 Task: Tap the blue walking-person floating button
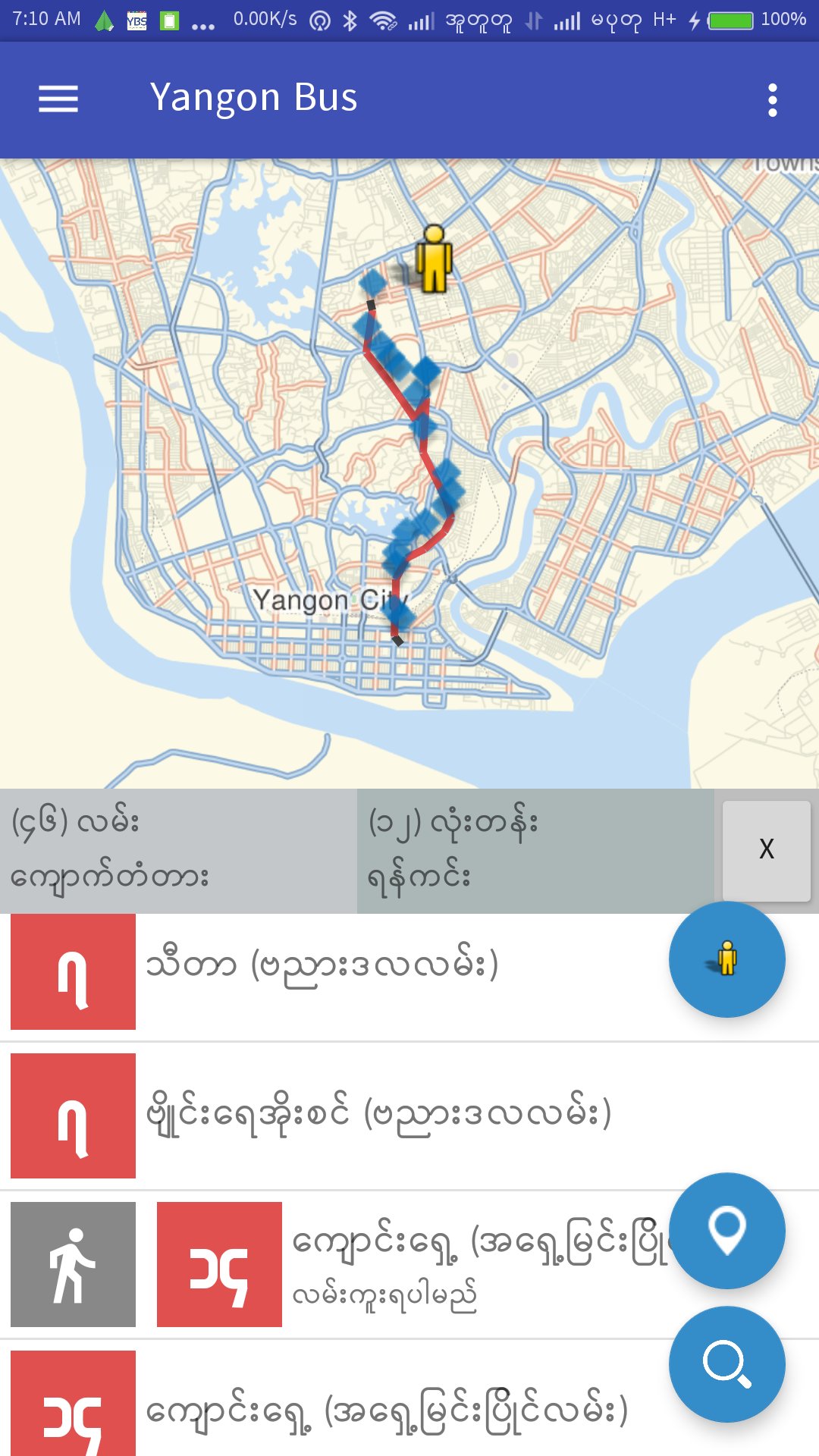[x=727, y=959]
